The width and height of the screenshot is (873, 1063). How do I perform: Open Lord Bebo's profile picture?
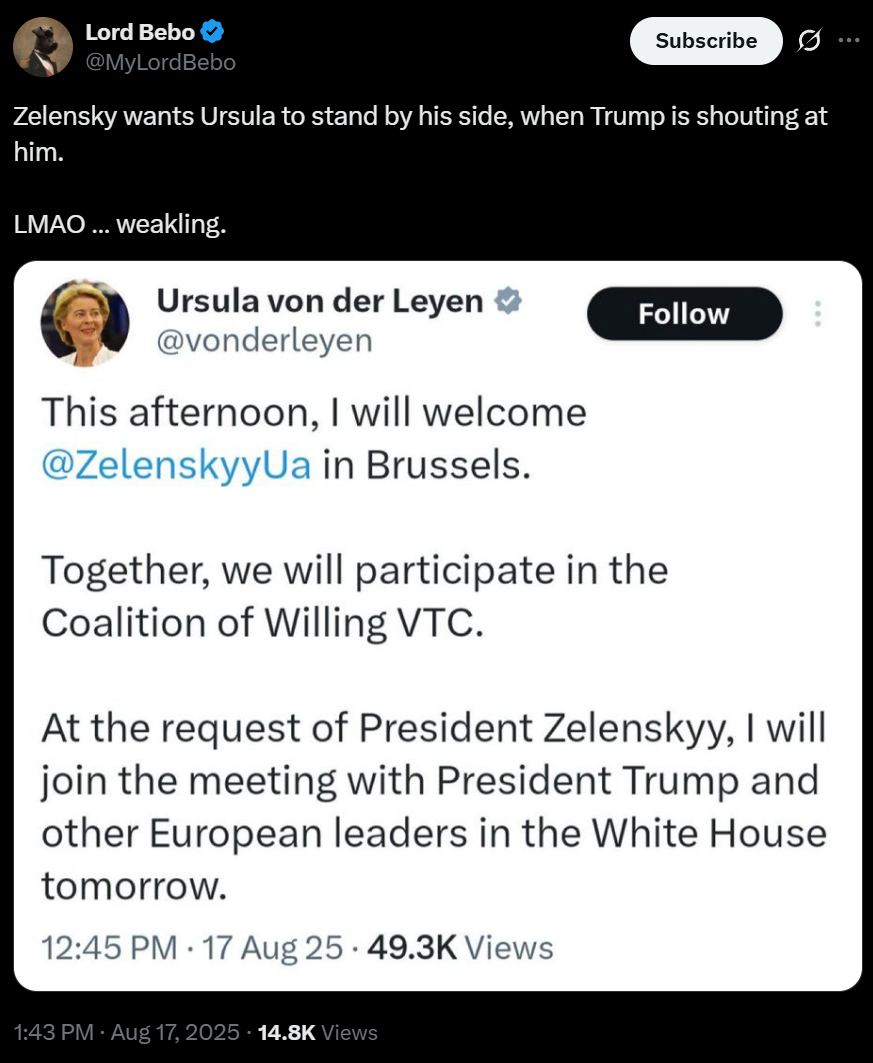click(x=43, y=47)
